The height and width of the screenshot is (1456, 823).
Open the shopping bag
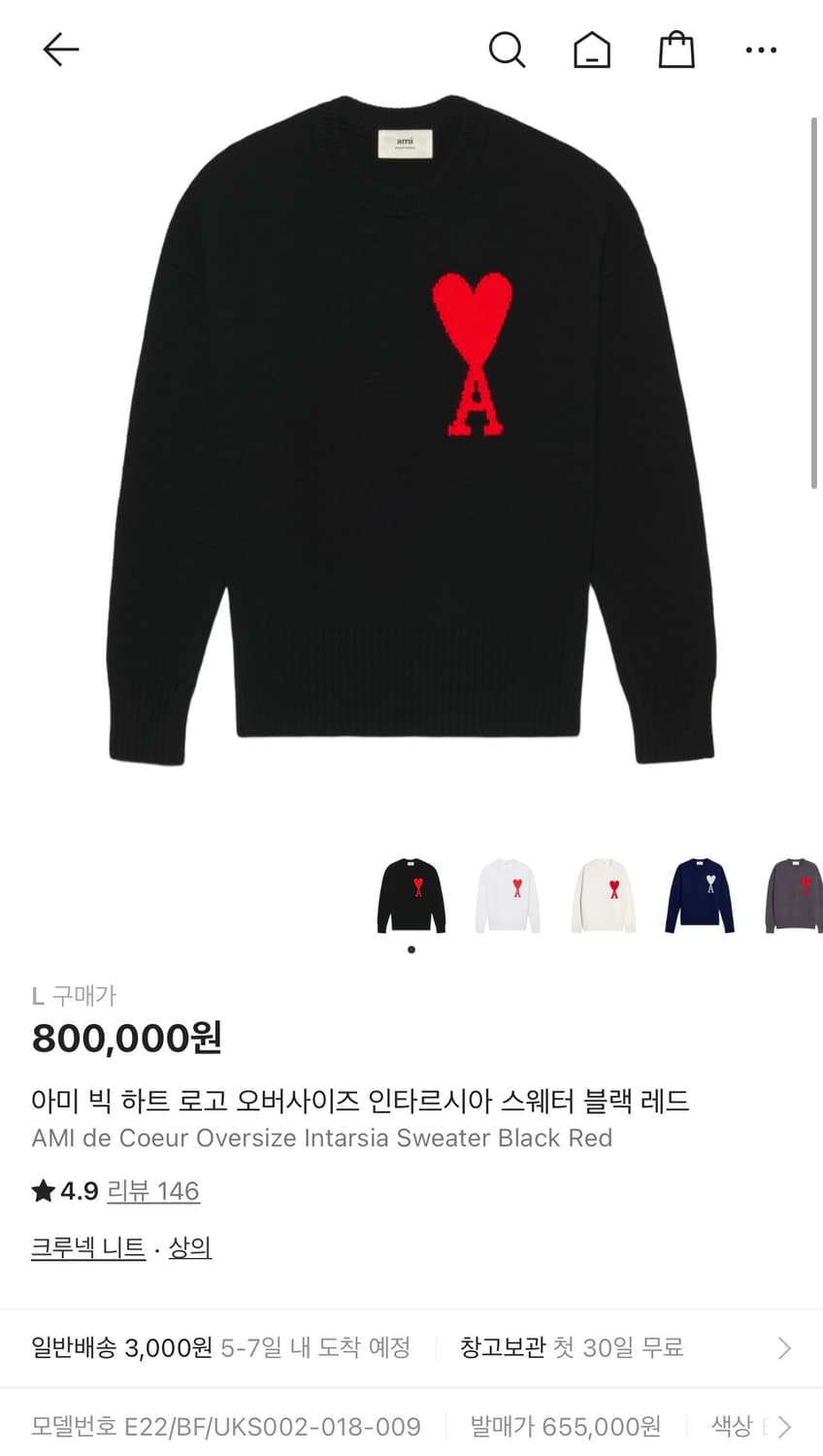(x=676, y=50)
